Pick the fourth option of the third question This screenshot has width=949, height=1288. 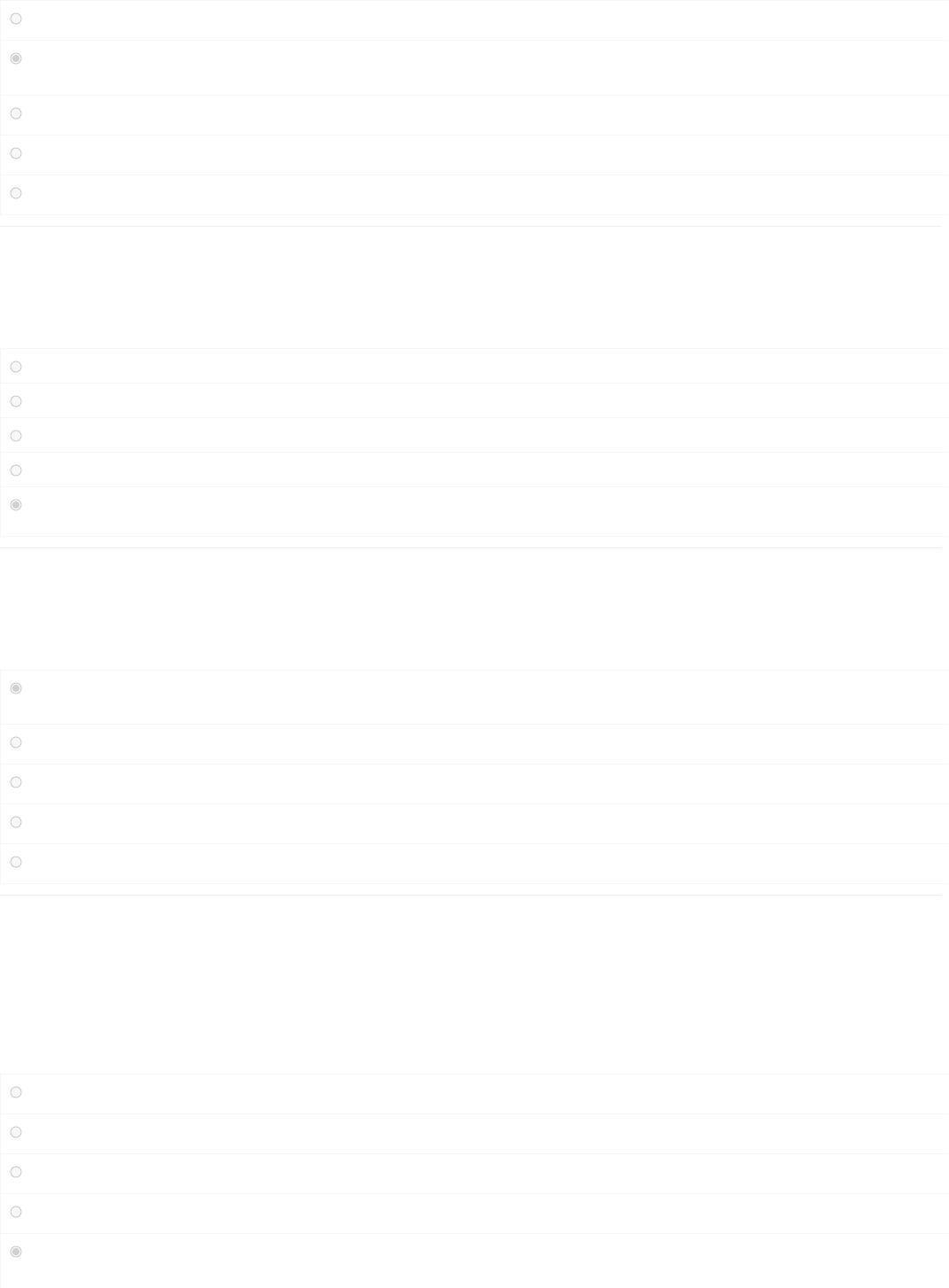tap(16, 822)
